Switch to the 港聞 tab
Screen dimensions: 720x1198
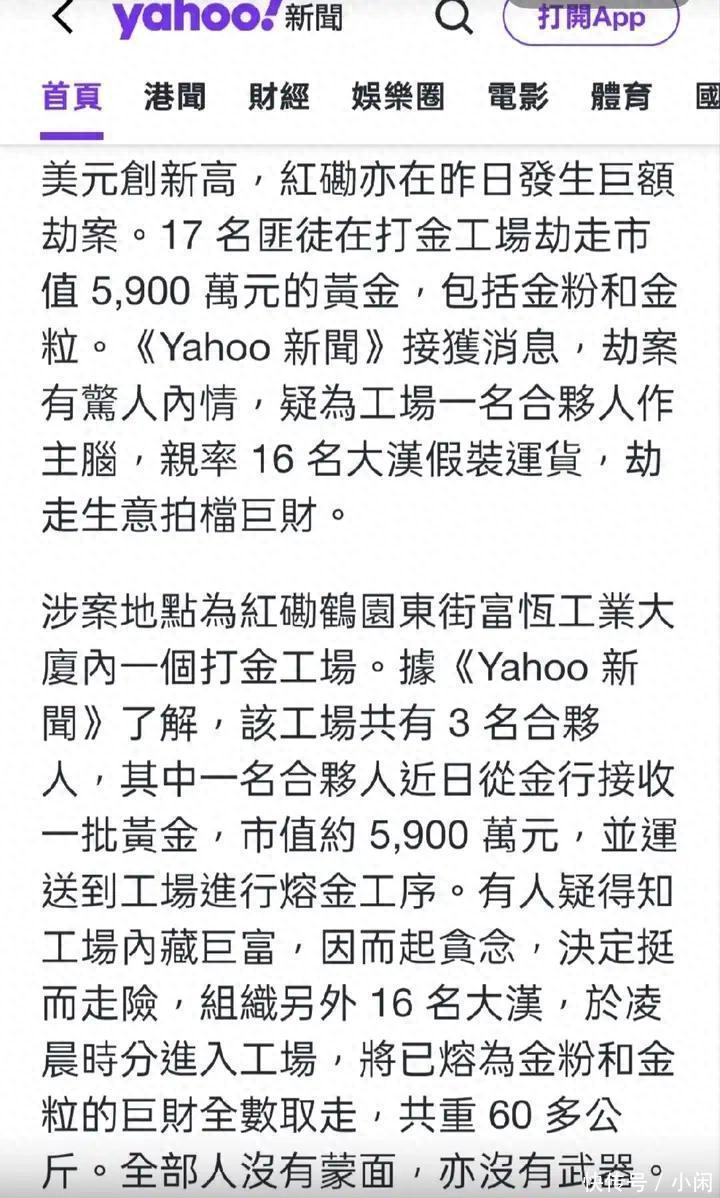tap(175, 97)
